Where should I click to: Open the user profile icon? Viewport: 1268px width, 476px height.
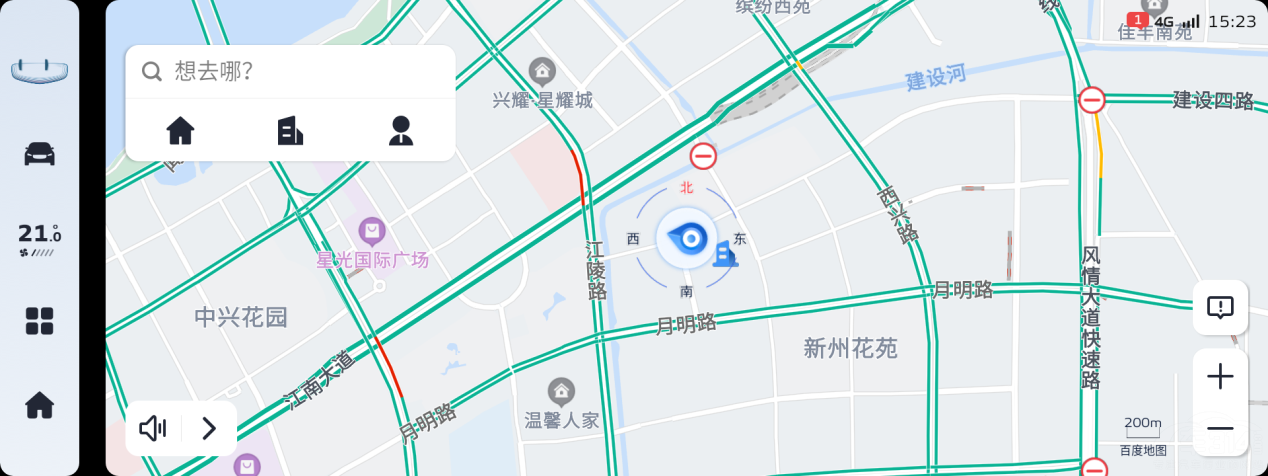401,131
